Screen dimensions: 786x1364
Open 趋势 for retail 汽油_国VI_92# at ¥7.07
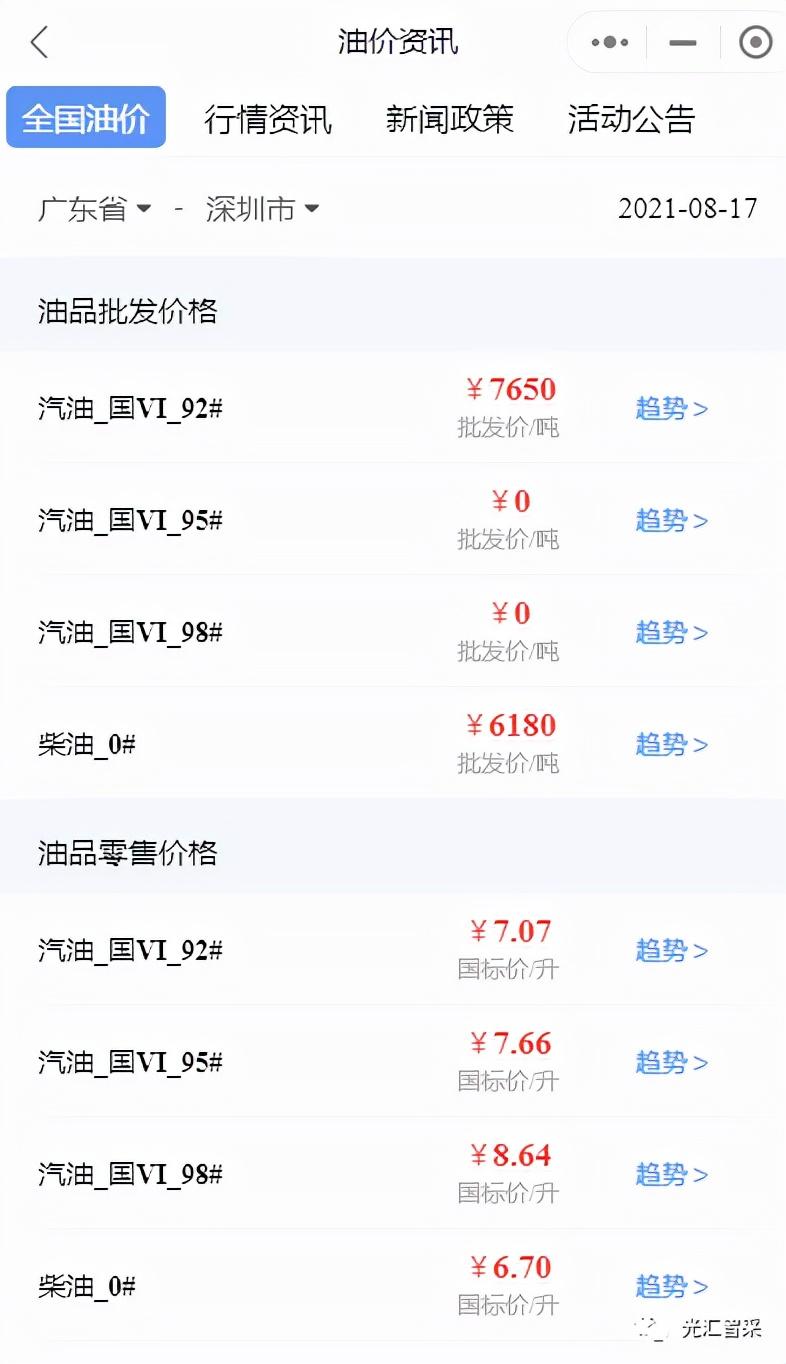(x=672, y=950)
